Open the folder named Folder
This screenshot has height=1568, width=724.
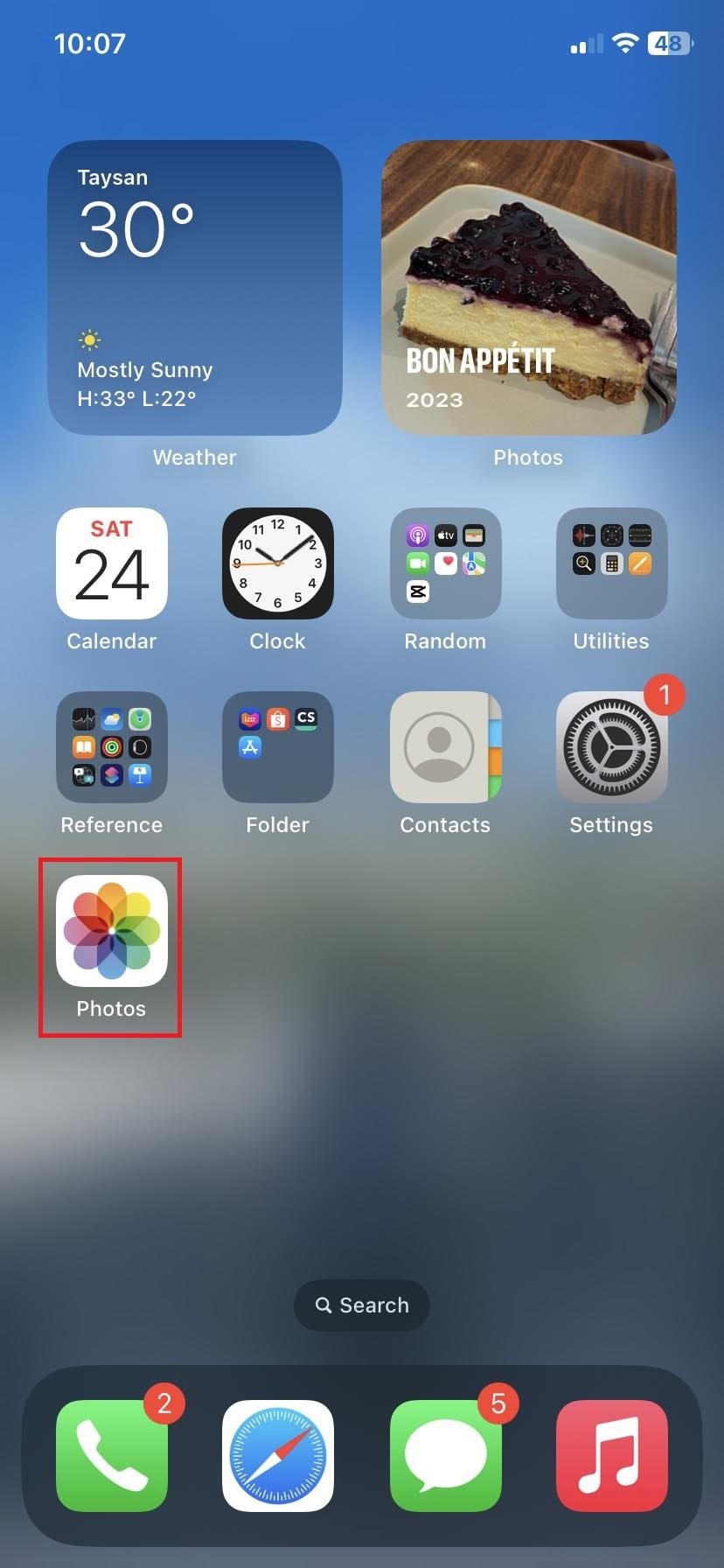point(277,747)
